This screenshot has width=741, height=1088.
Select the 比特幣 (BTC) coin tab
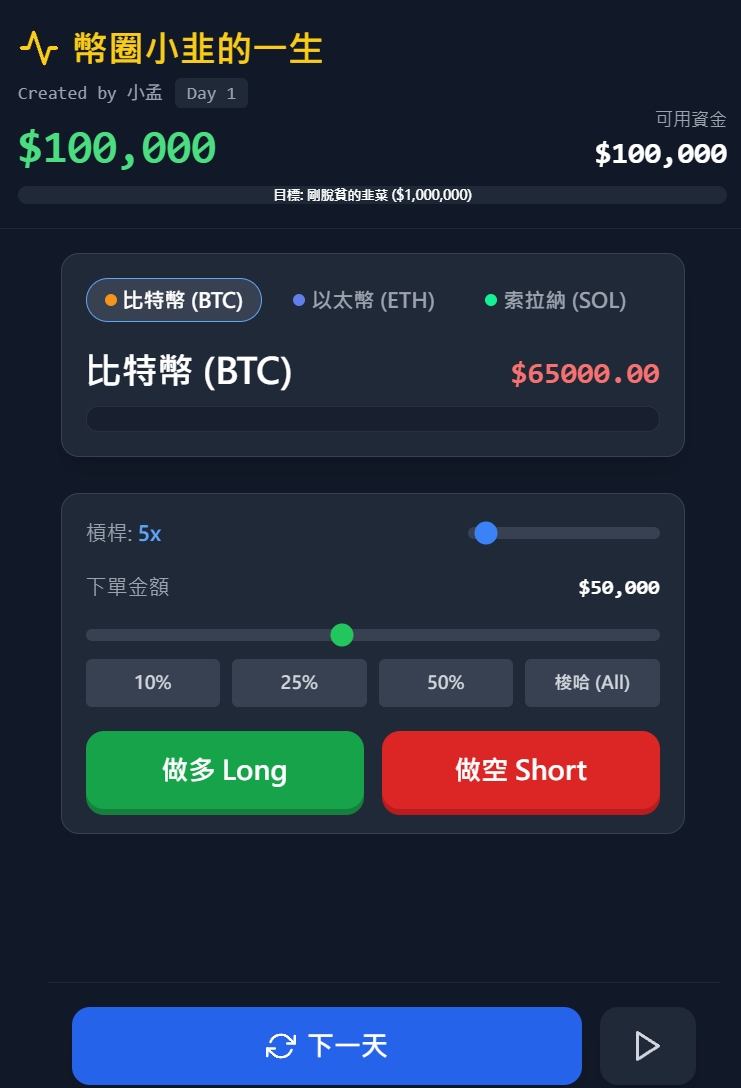pos(174,300)
